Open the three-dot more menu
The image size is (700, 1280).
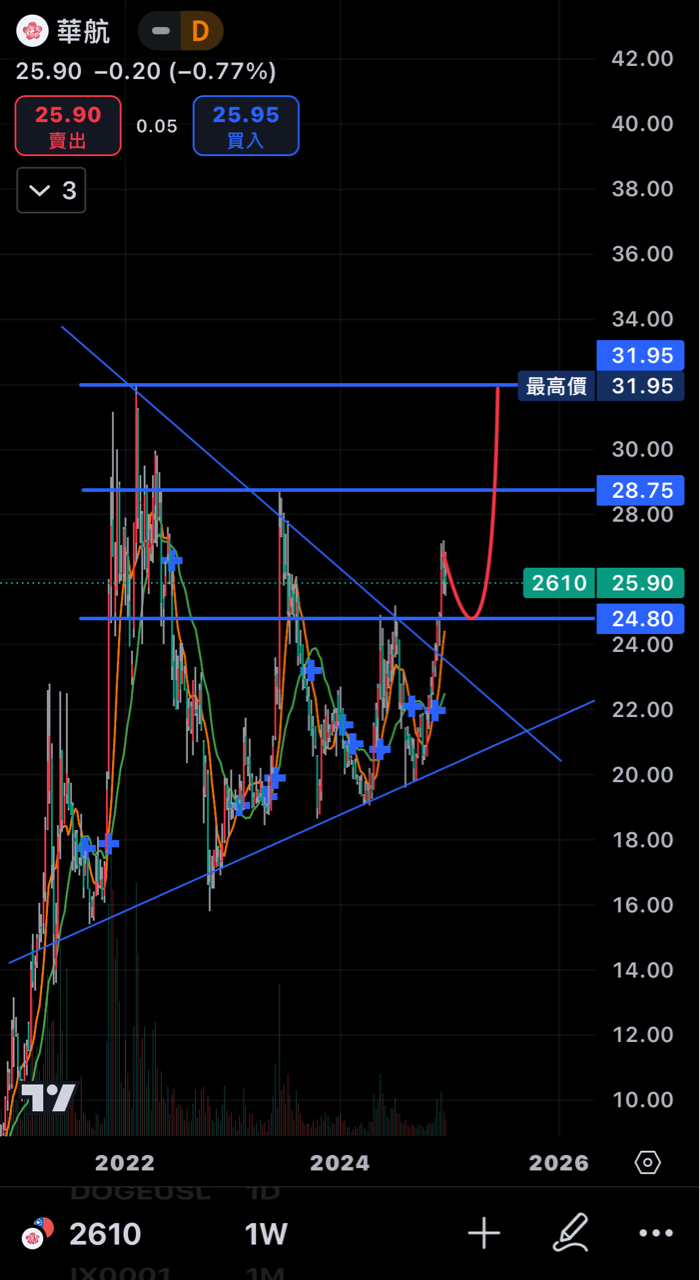655,1233
